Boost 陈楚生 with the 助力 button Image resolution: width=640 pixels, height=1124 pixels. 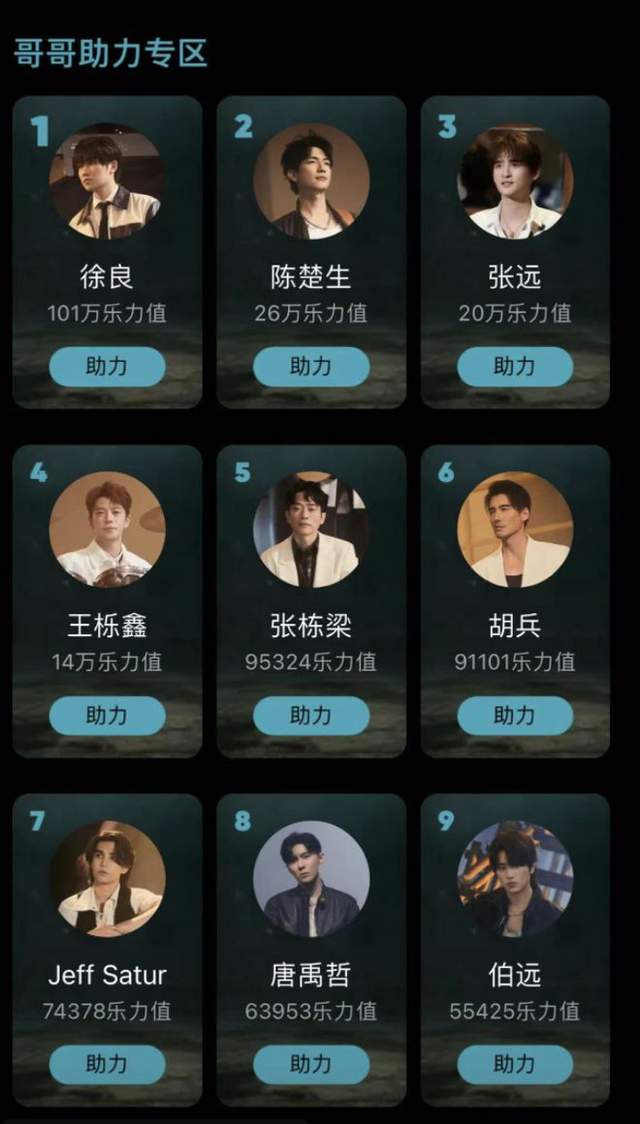311,367
